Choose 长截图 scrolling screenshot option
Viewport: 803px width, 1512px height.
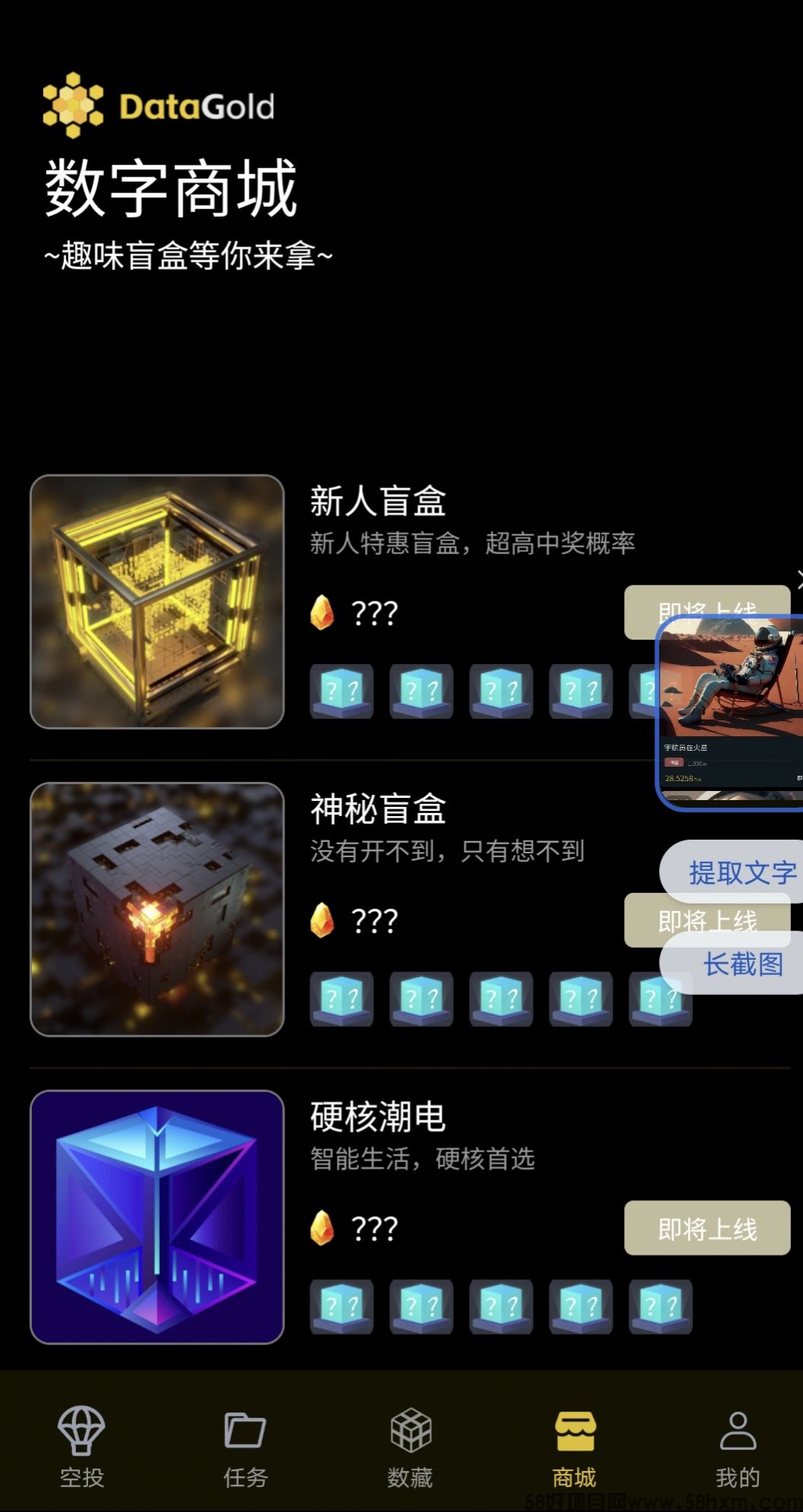coord(742,964)
